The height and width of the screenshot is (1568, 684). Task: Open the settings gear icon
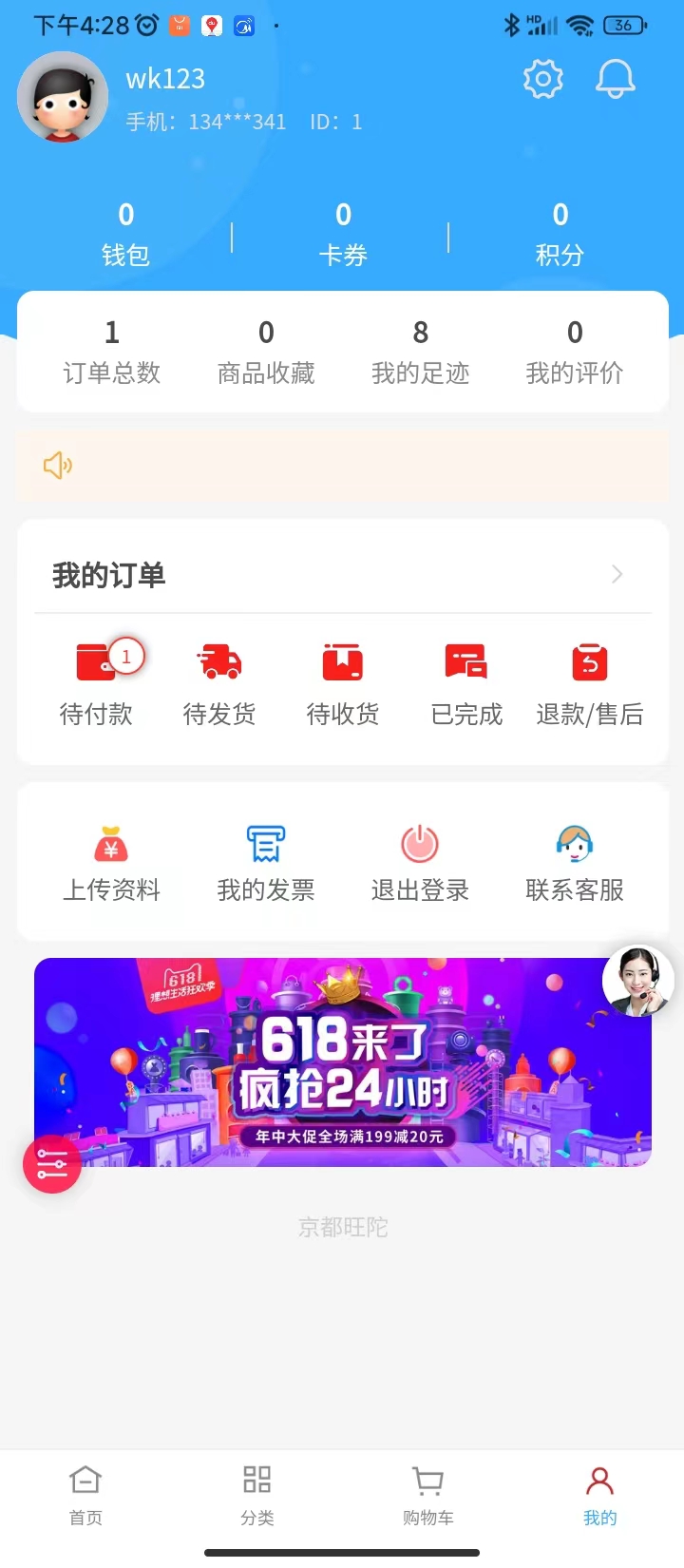pos(543,79)
